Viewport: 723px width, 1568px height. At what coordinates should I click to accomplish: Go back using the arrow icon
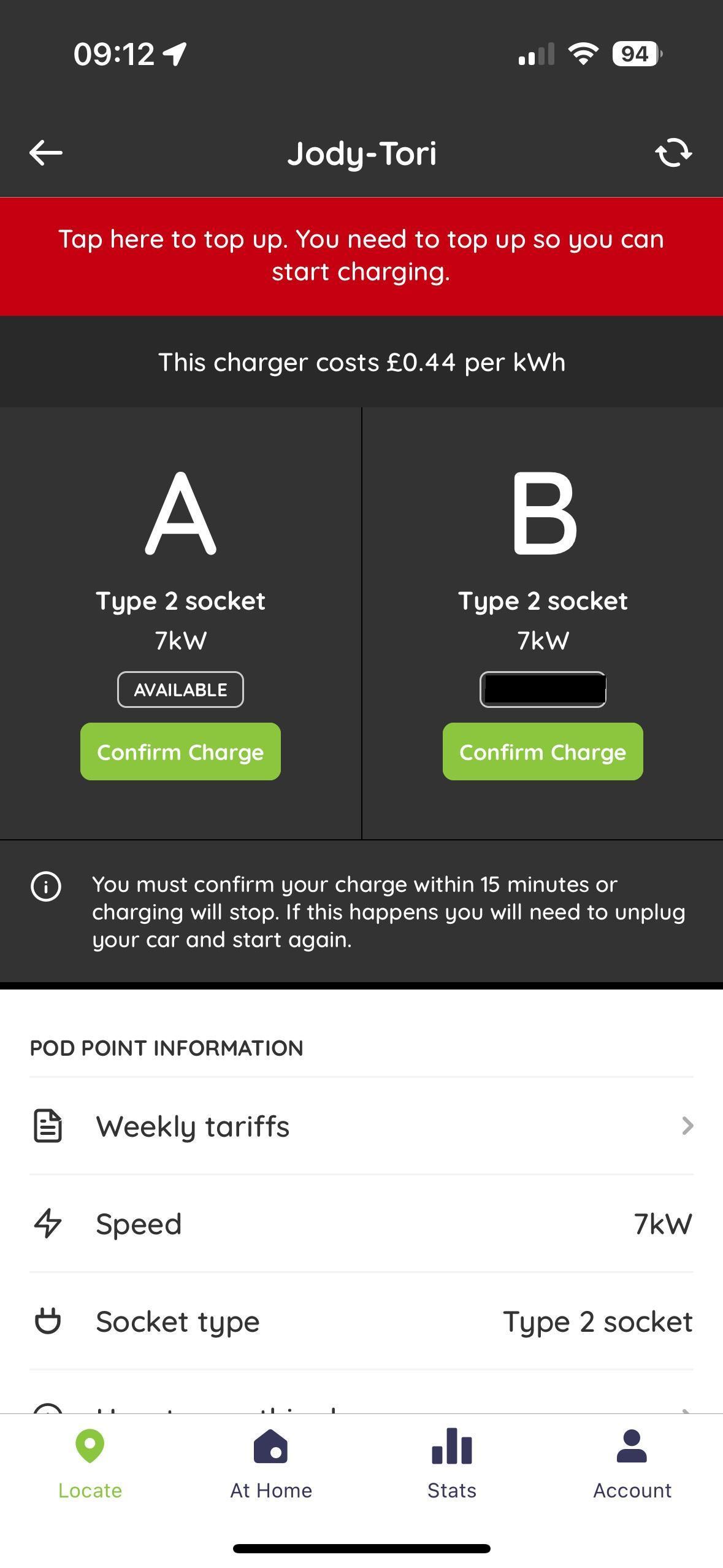coord(46,153)
